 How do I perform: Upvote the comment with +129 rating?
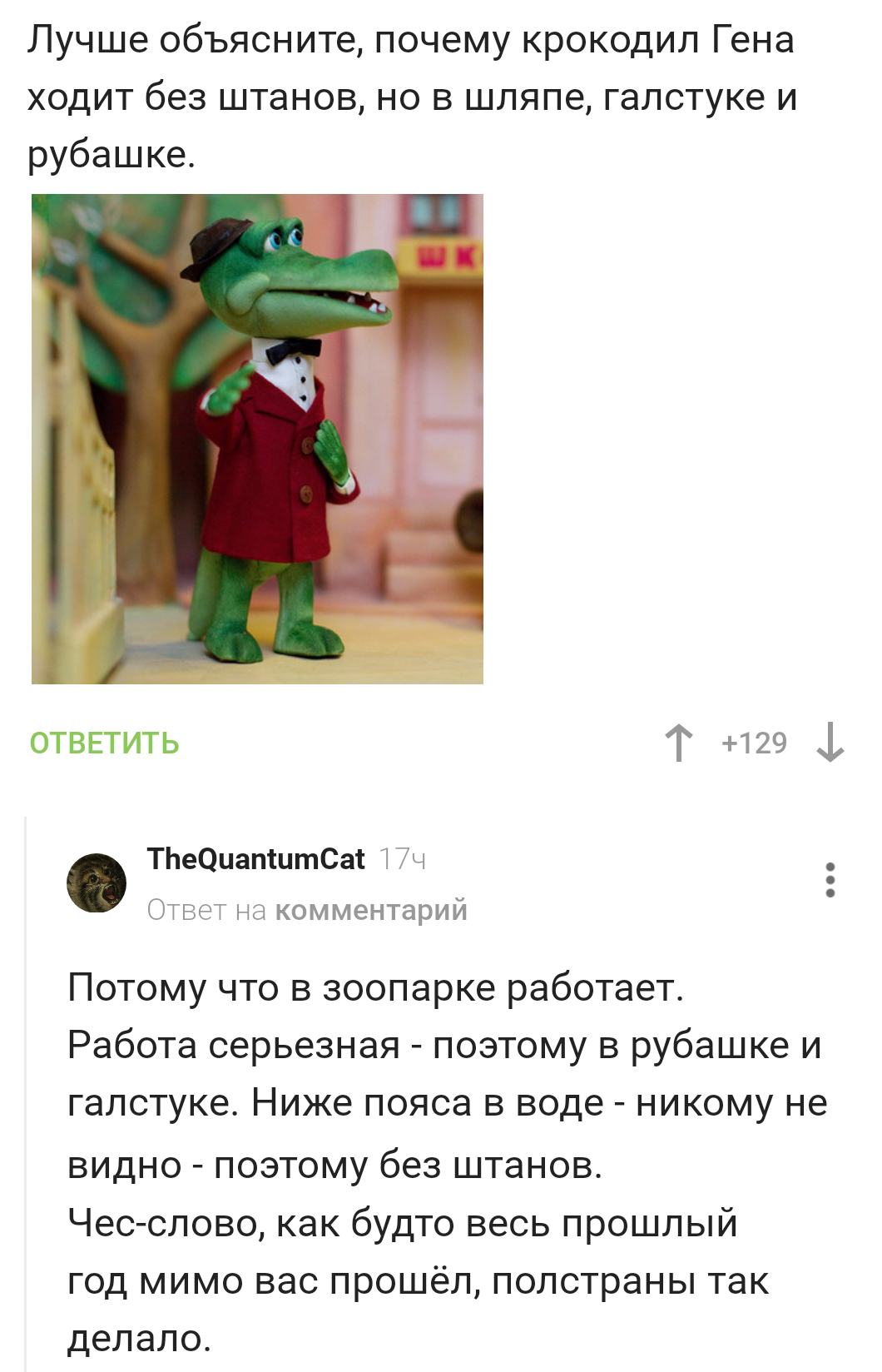click(x=679, y=743)
